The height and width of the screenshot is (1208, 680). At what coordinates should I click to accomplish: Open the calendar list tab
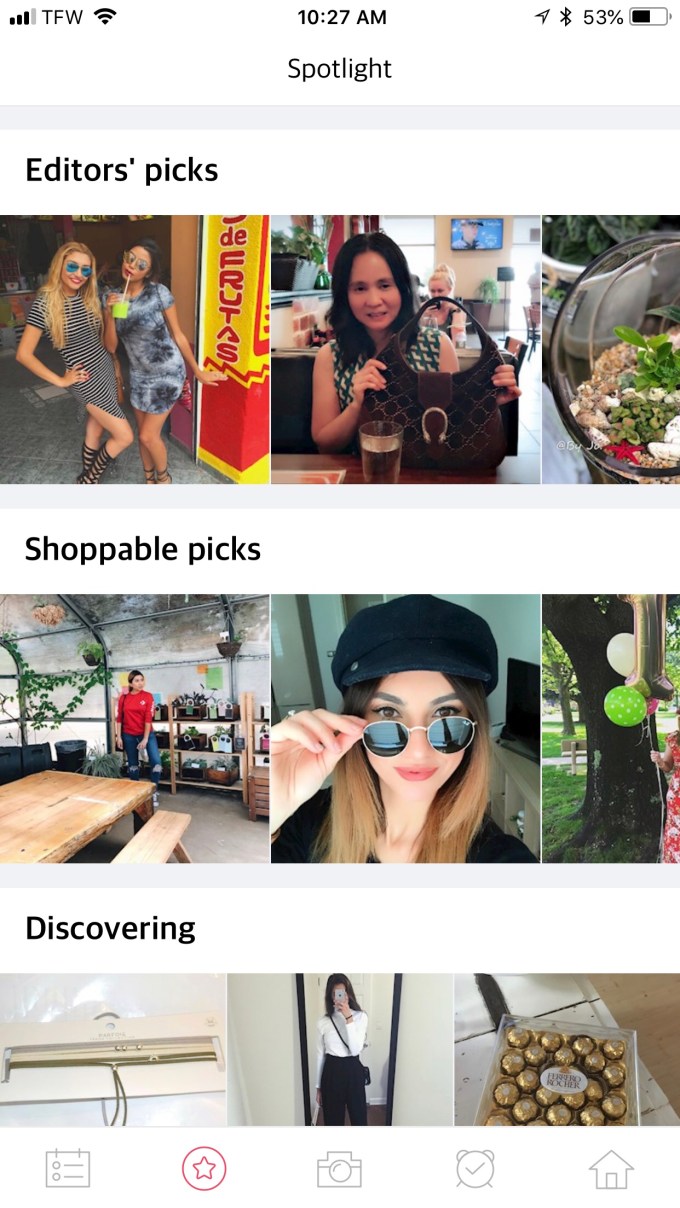(68, 1168)
